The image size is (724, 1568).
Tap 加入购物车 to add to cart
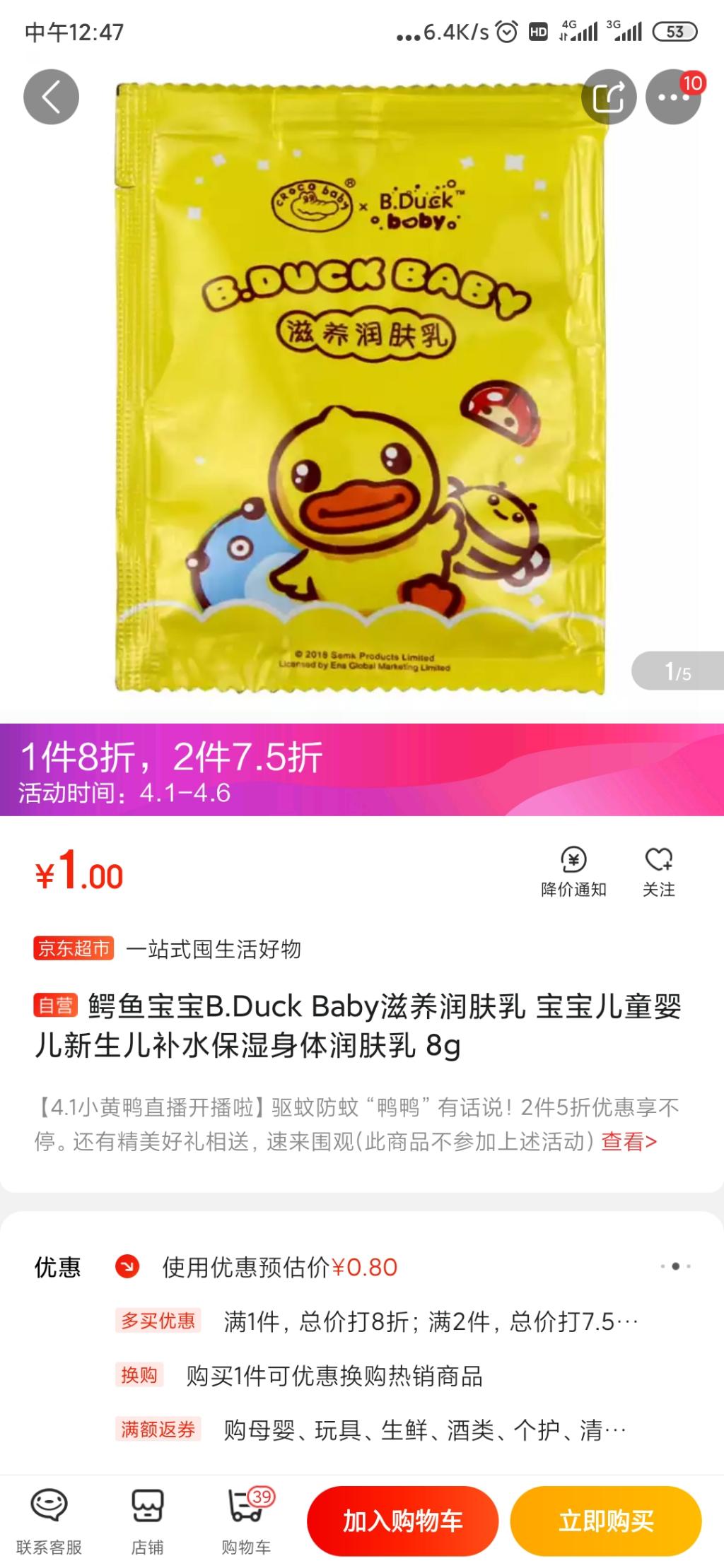402,1521
